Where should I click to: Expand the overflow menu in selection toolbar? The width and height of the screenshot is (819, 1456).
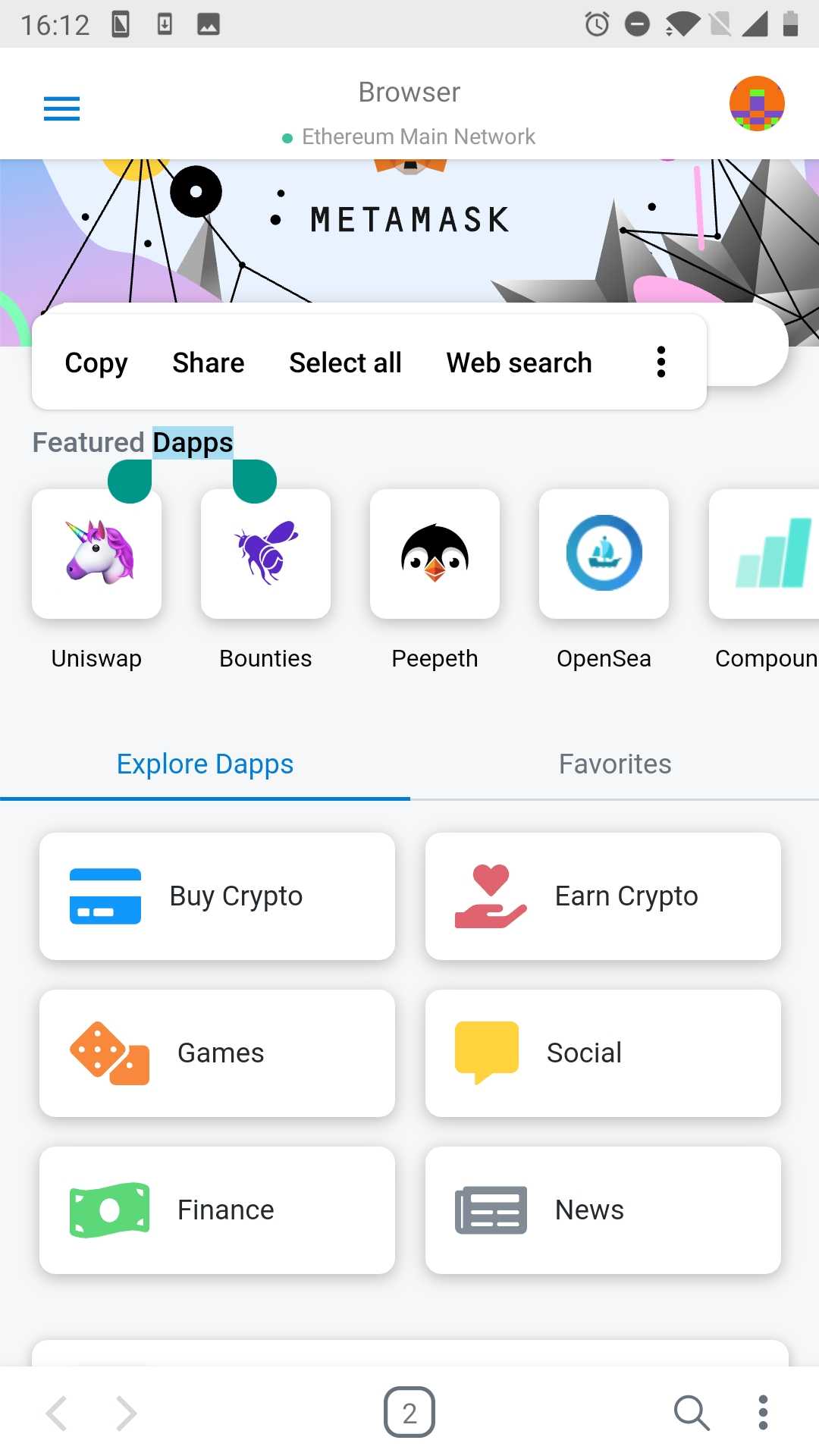[661, 362]
